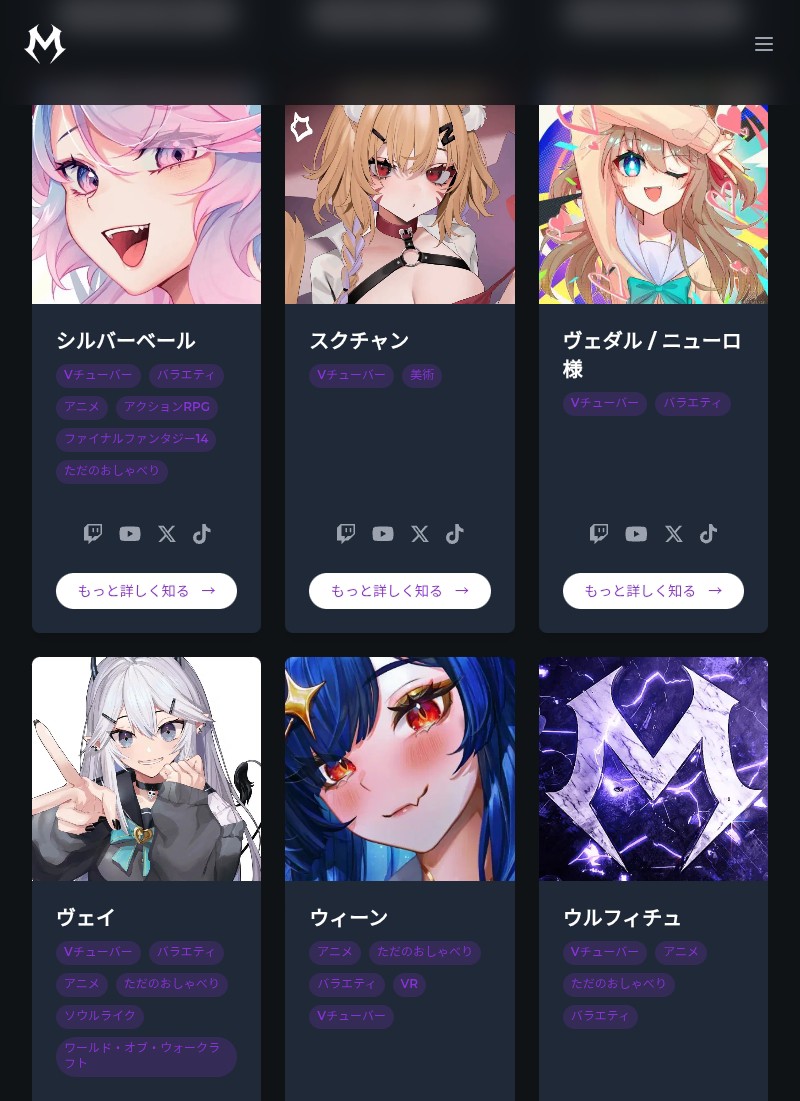Open シルバーベール's X profile icon
This screenshot has width=800, height=1101.
[167, 534]
